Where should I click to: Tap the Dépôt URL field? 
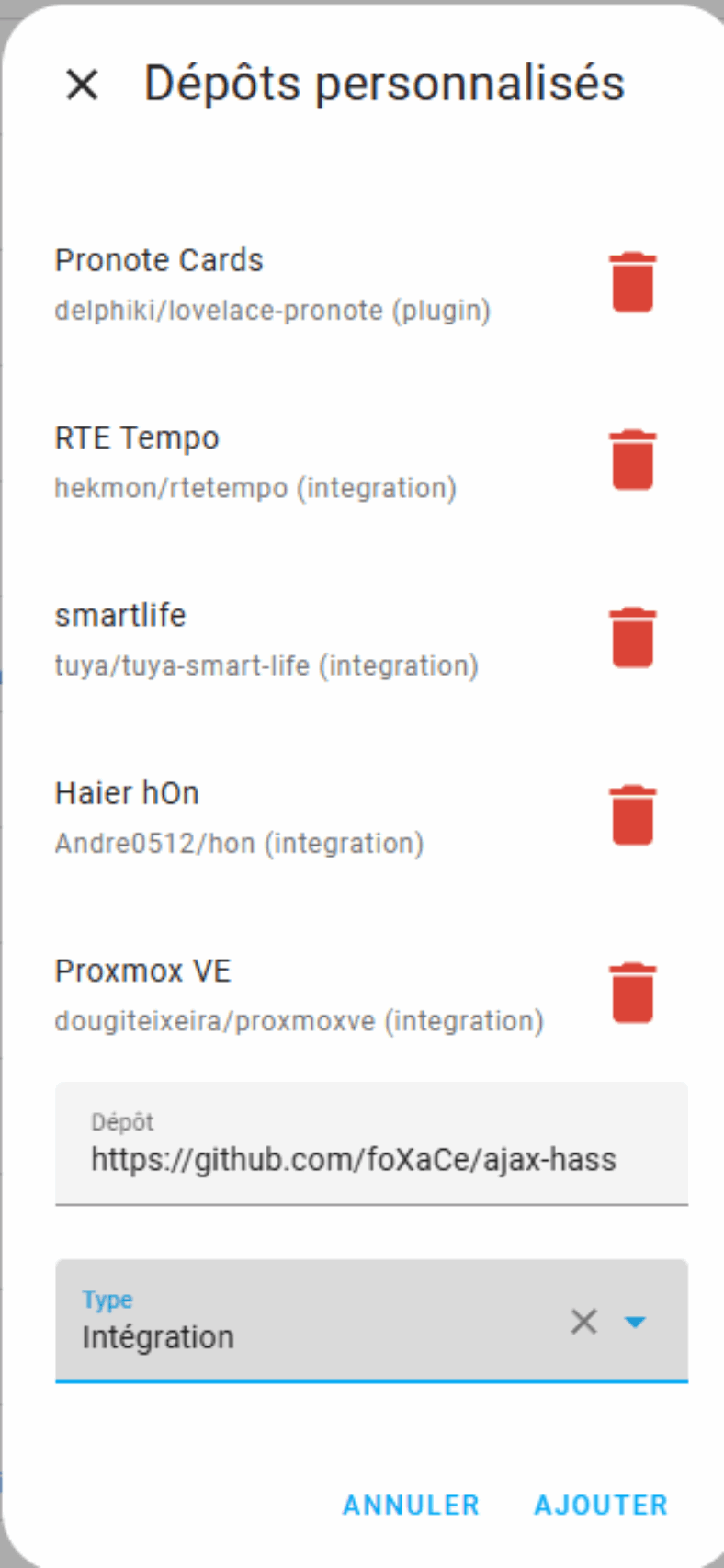coord(371,1143)
